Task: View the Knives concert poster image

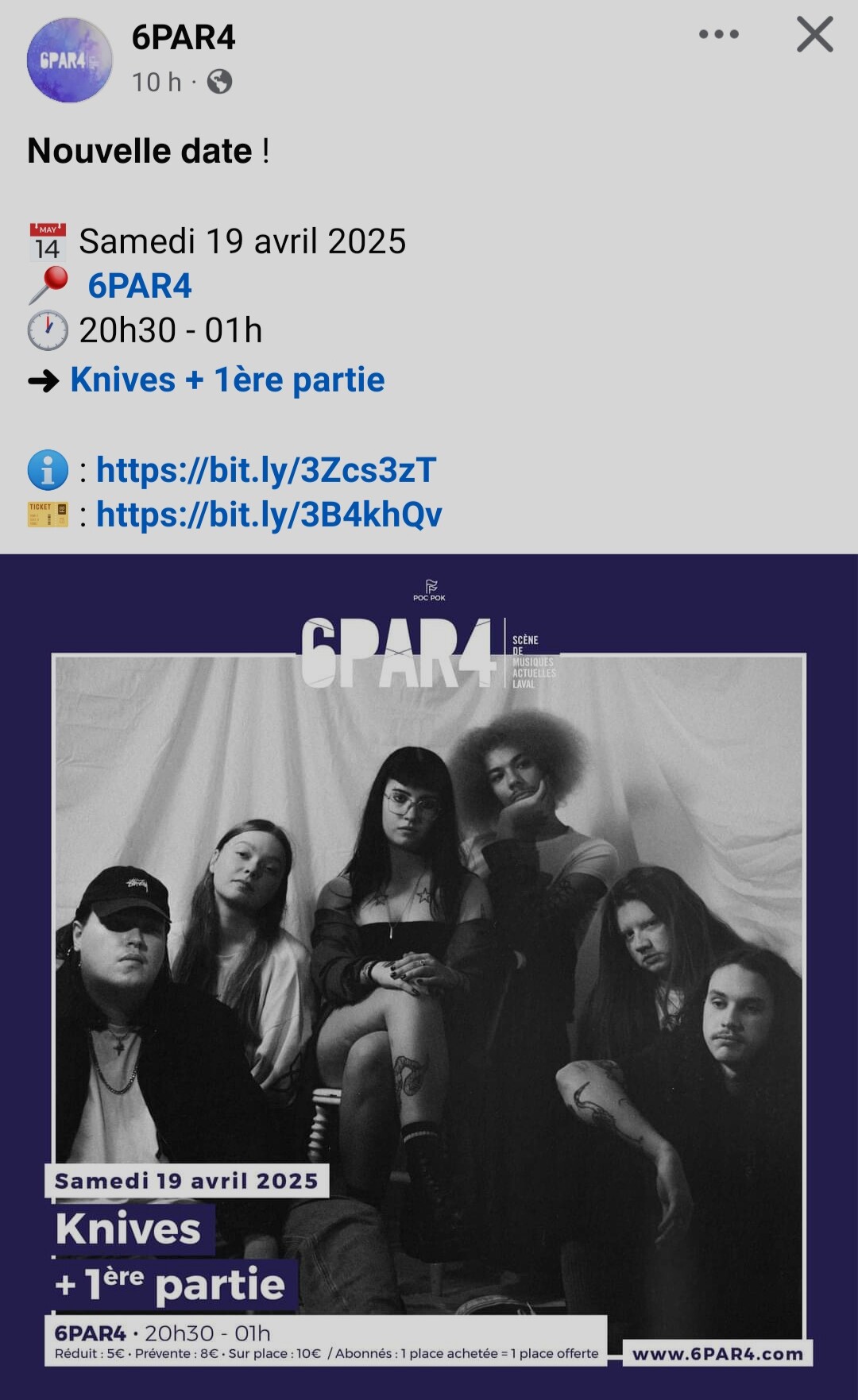Action: (x=429, y=977)
